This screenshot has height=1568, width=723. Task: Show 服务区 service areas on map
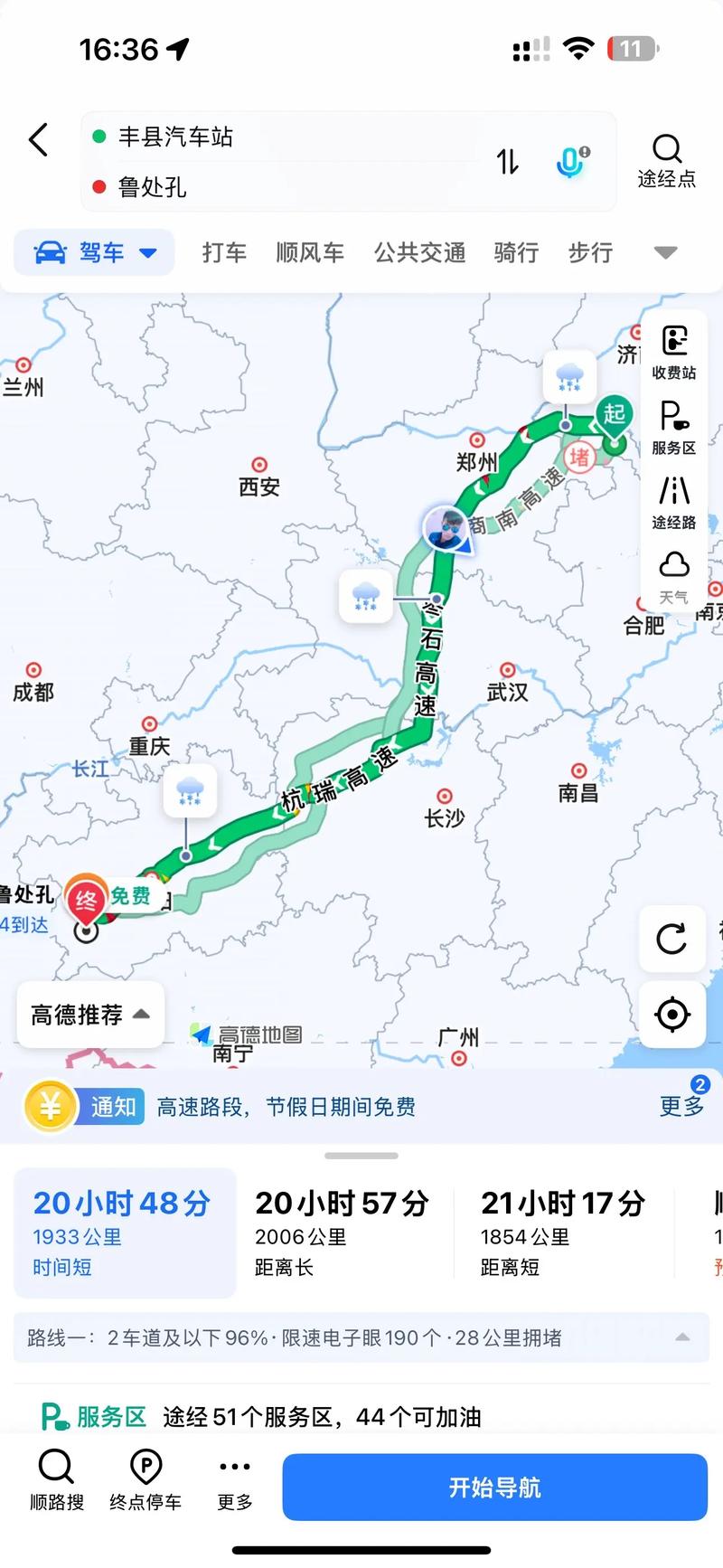[672, 428]
